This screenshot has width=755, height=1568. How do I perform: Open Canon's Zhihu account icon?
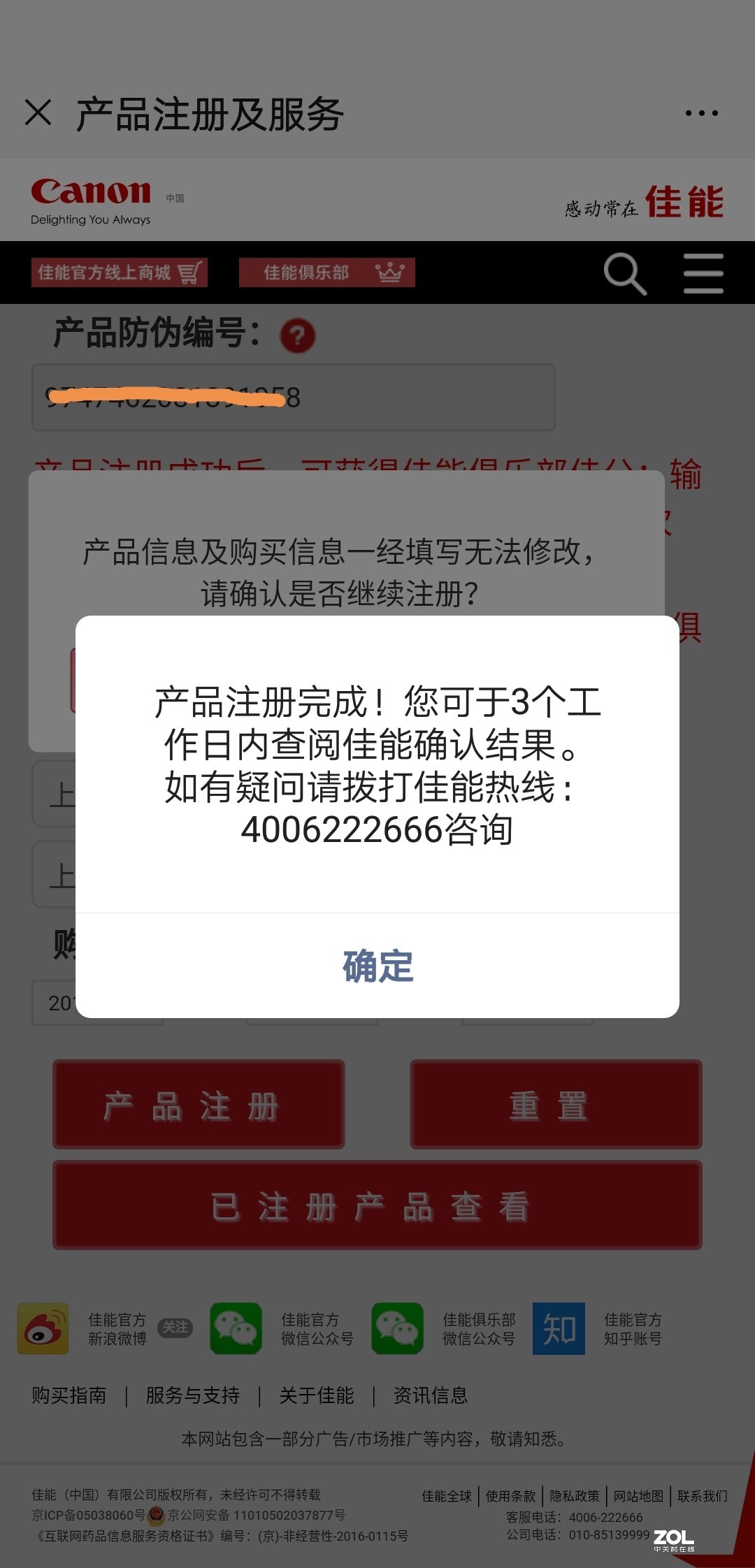coord(559,1328)
